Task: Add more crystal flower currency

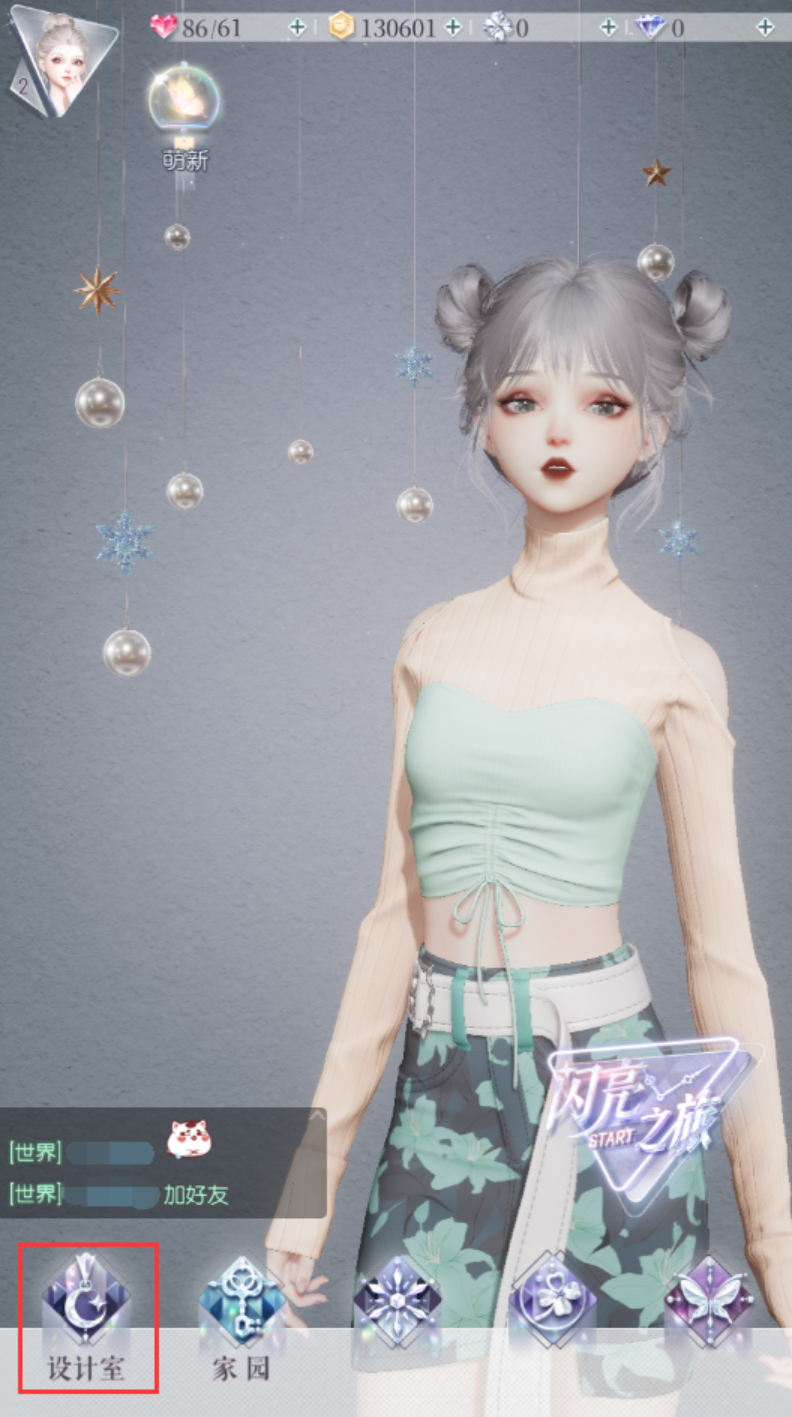Action: point(608,27)
